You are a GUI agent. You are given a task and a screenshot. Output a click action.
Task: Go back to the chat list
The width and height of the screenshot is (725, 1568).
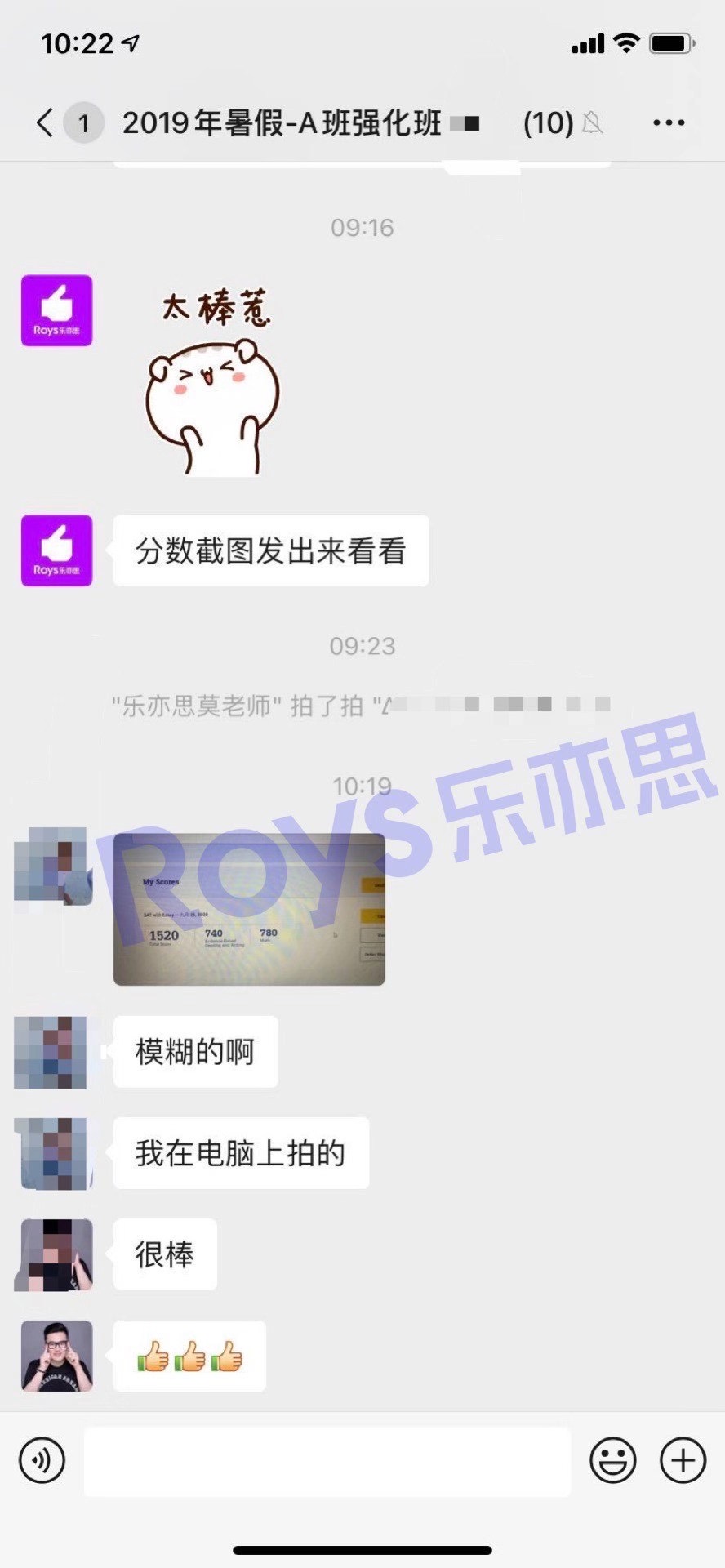tap(46, 123)
